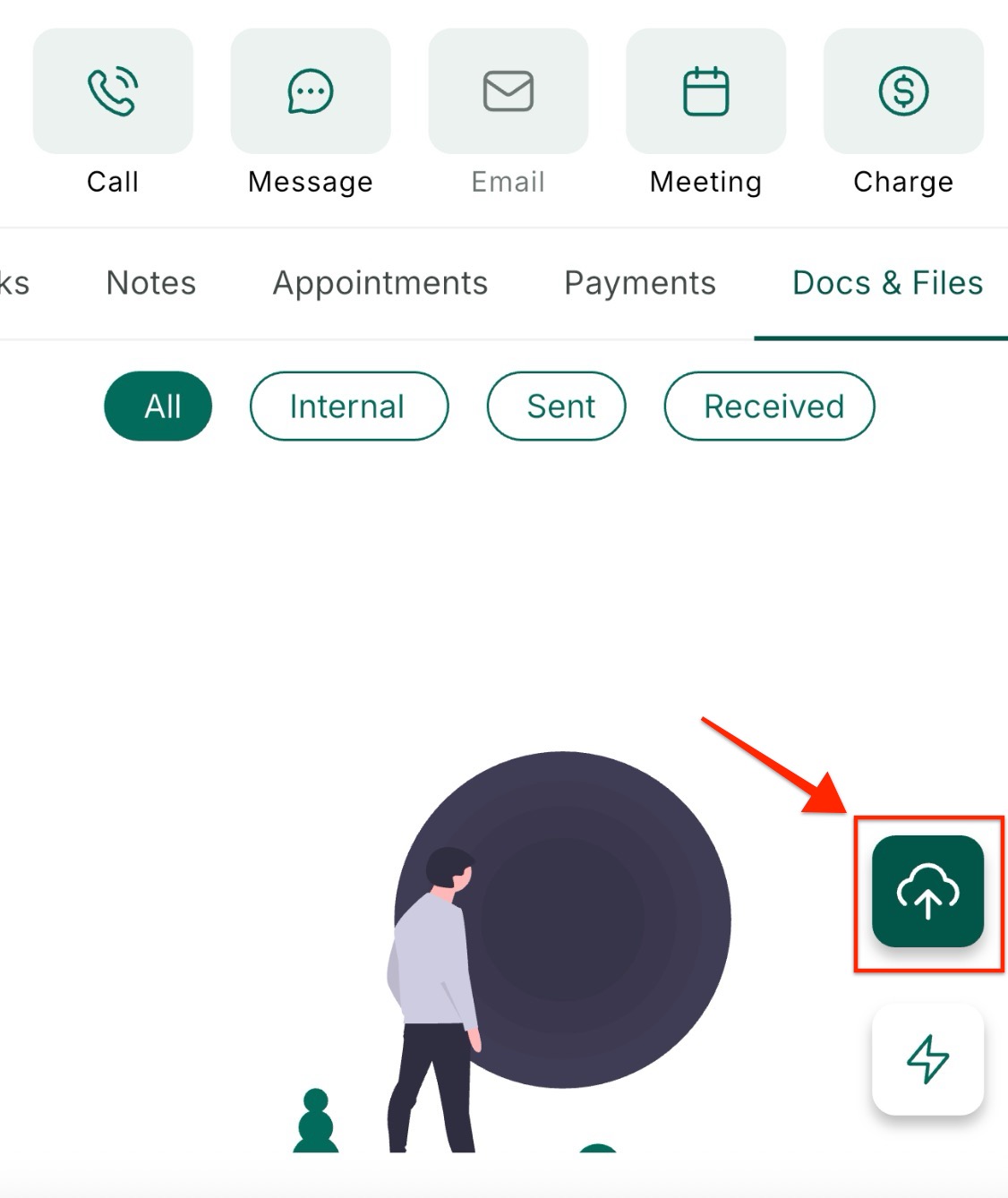Switch to the Appointments tab
1008x1198 pixels.
click(380, 283)
